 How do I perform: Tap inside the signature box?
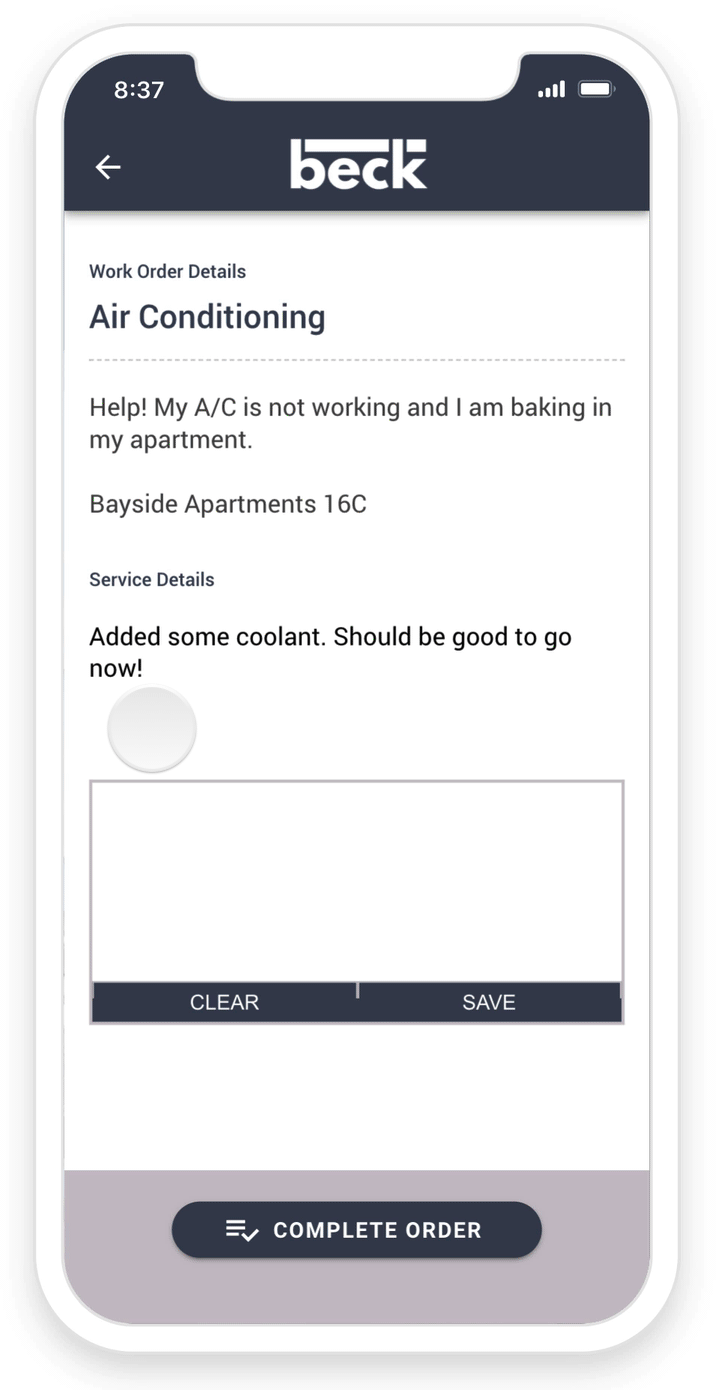coord(356,881)
